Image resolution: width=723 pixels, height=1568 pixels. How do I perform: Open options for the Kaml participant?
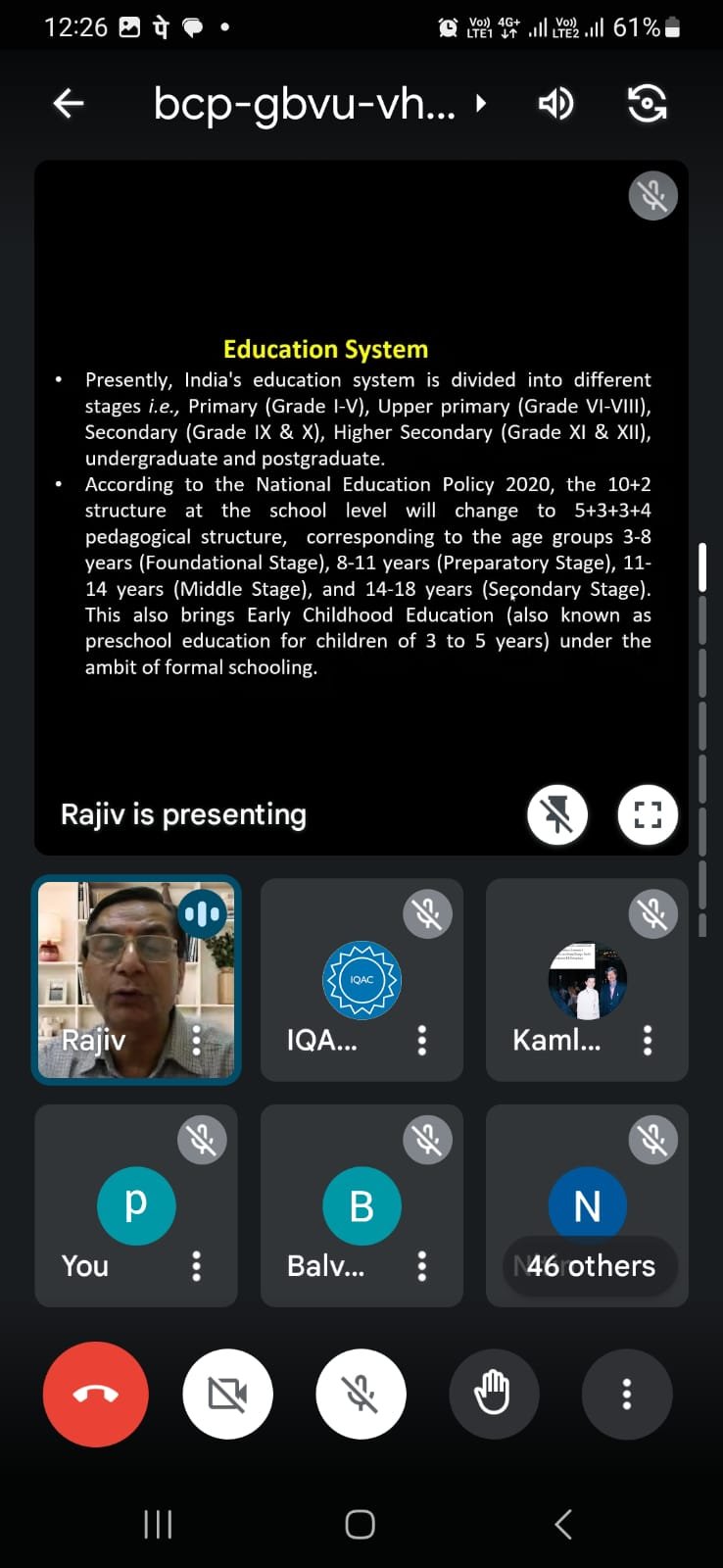tap(648, 1040)
